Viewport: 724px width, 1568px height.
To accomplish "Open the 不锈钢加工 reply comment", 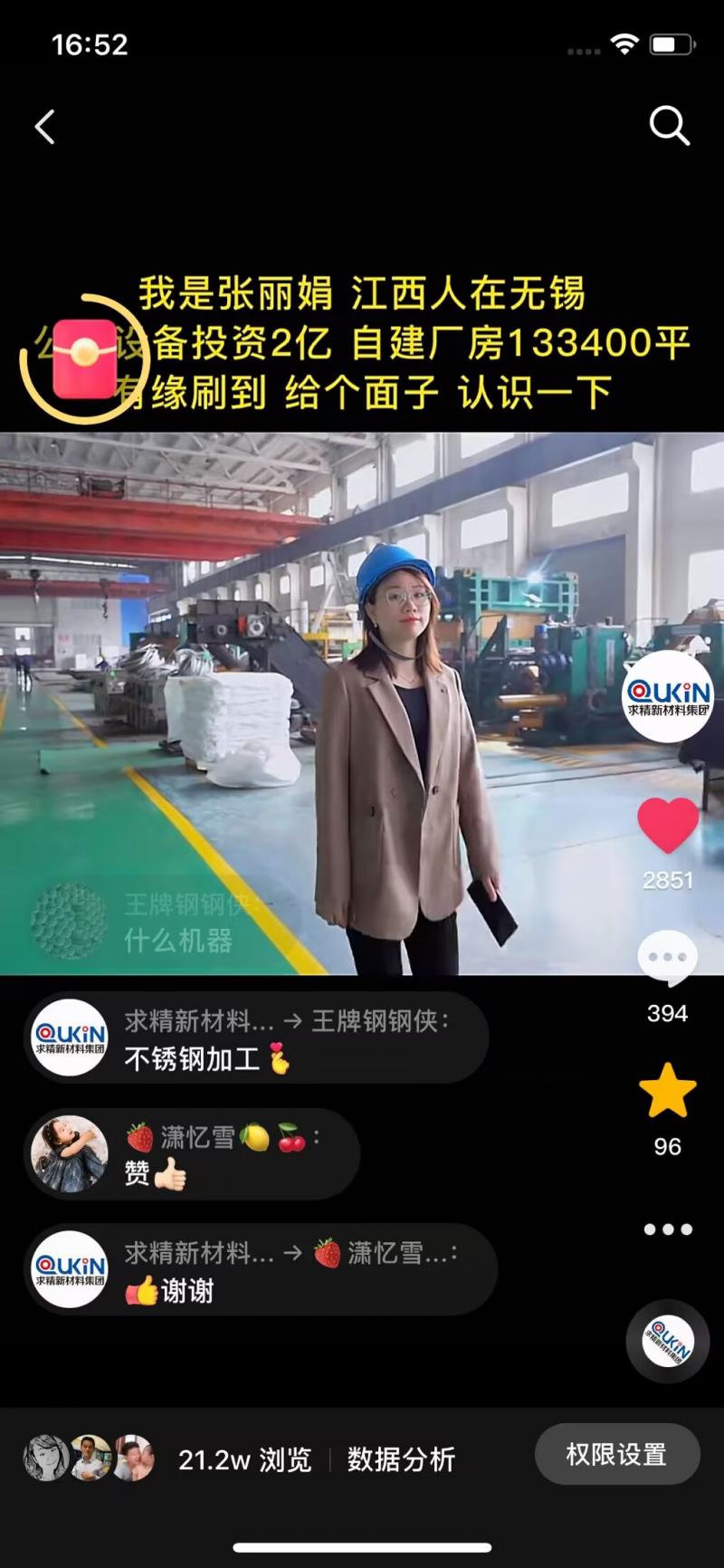I will point(257,1039).
